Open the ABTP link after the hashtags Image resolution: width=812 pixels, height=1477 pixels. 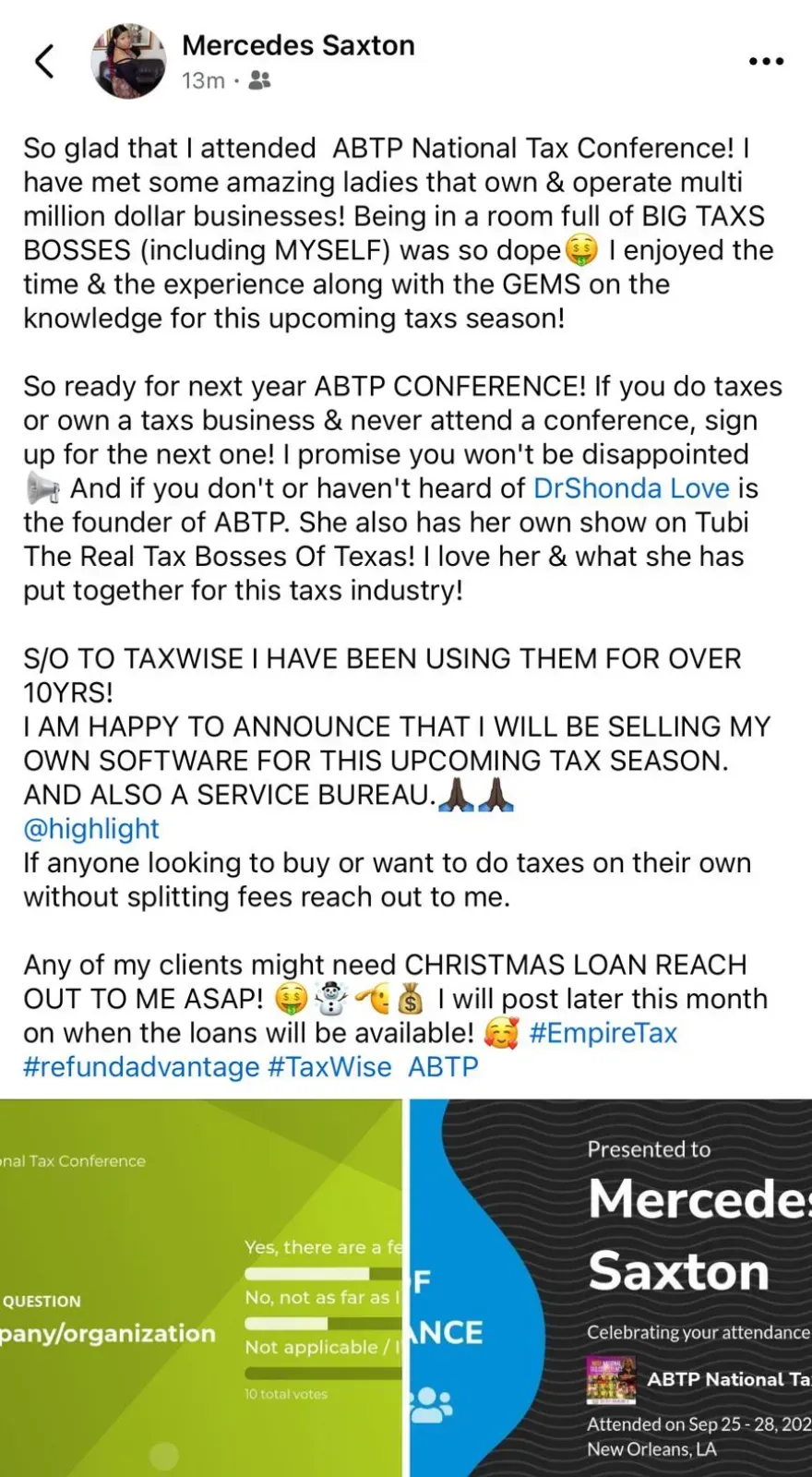coord(443,1067)
